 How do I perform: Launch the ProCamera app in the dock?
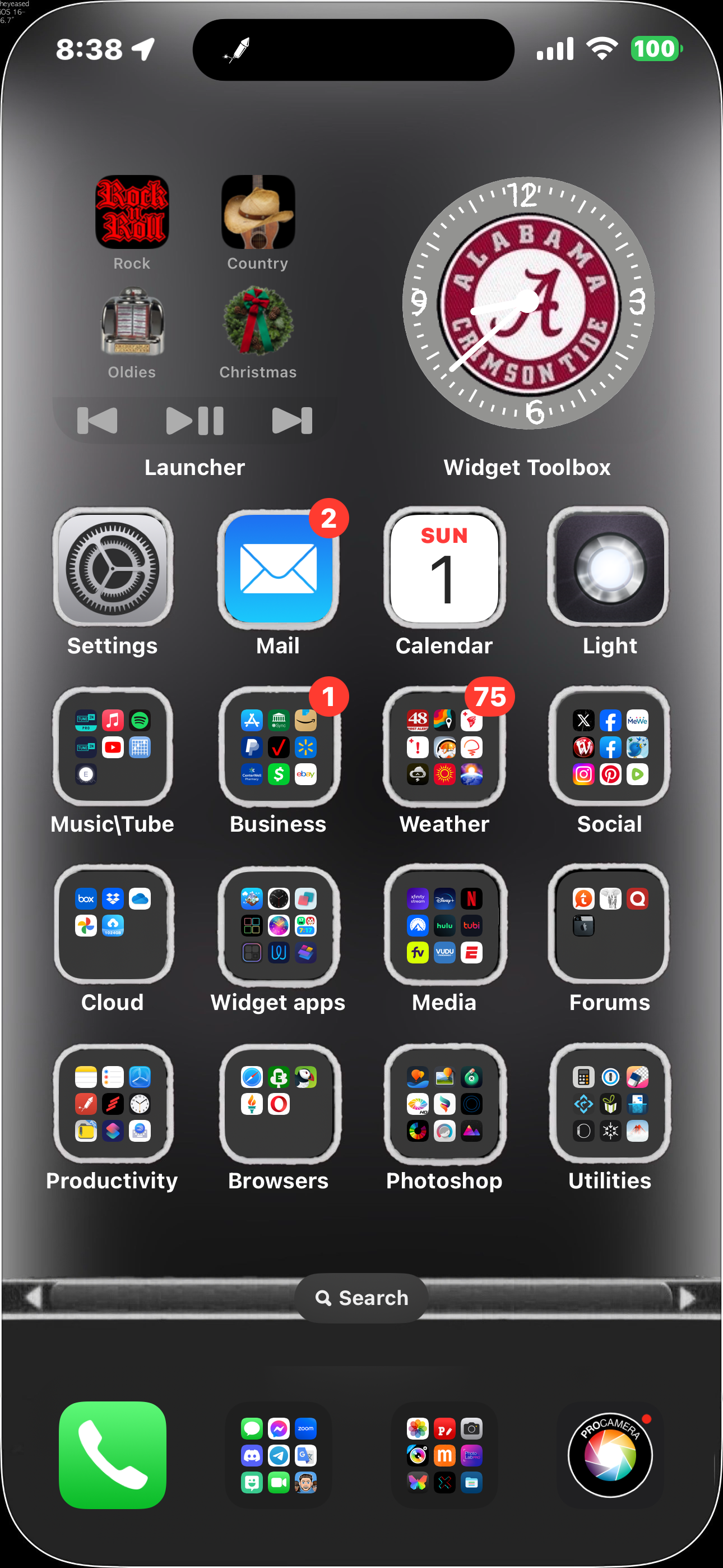coord(609,1455)
